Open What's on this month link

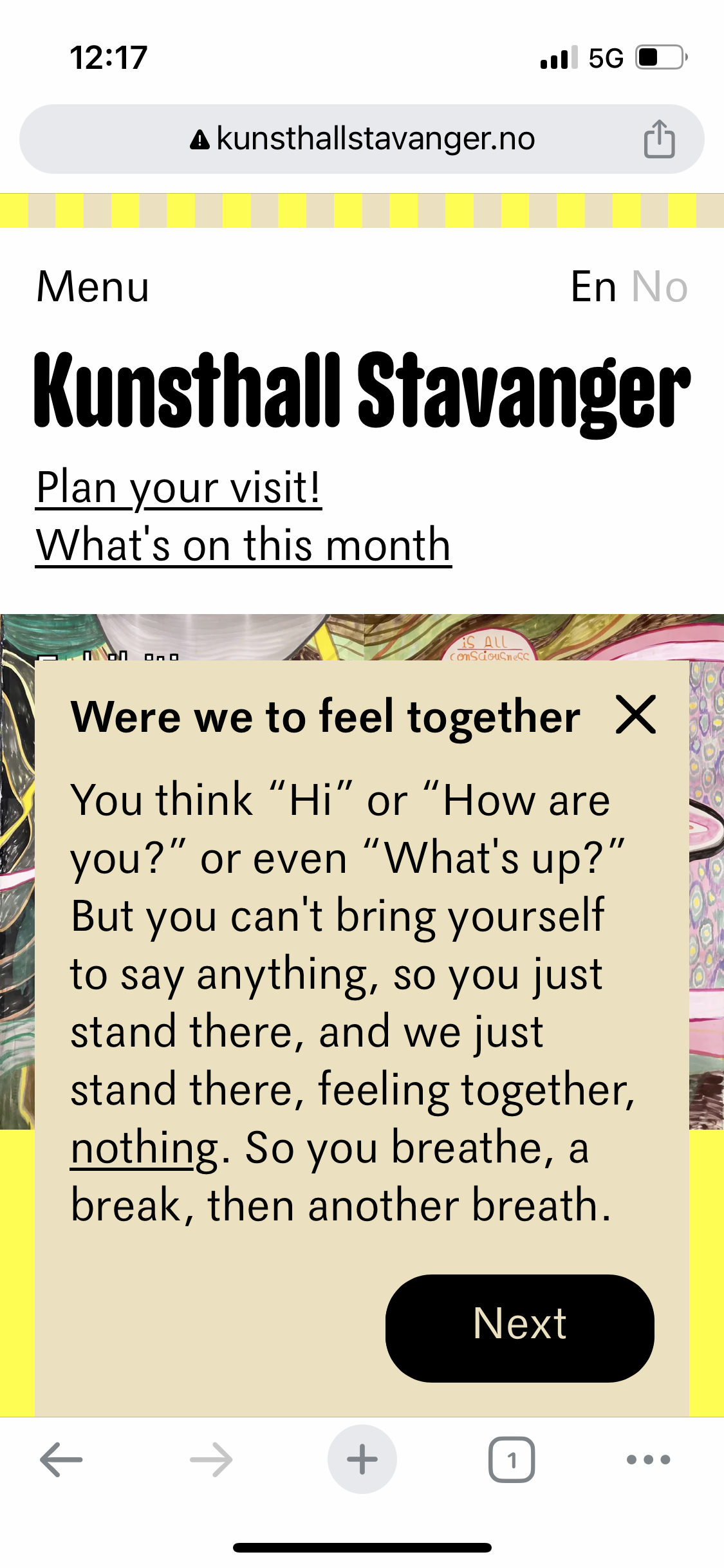click(x=243, y=545)
